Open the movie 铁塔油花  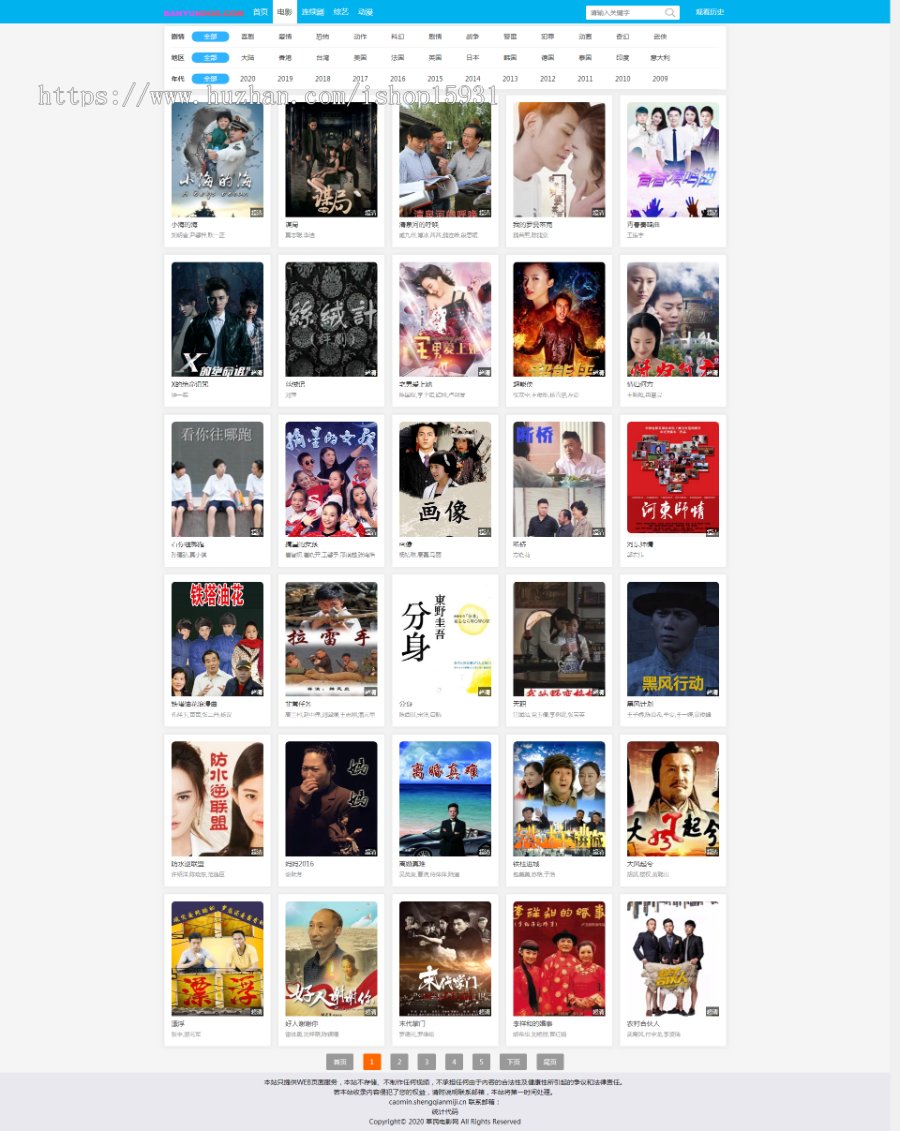217,639
